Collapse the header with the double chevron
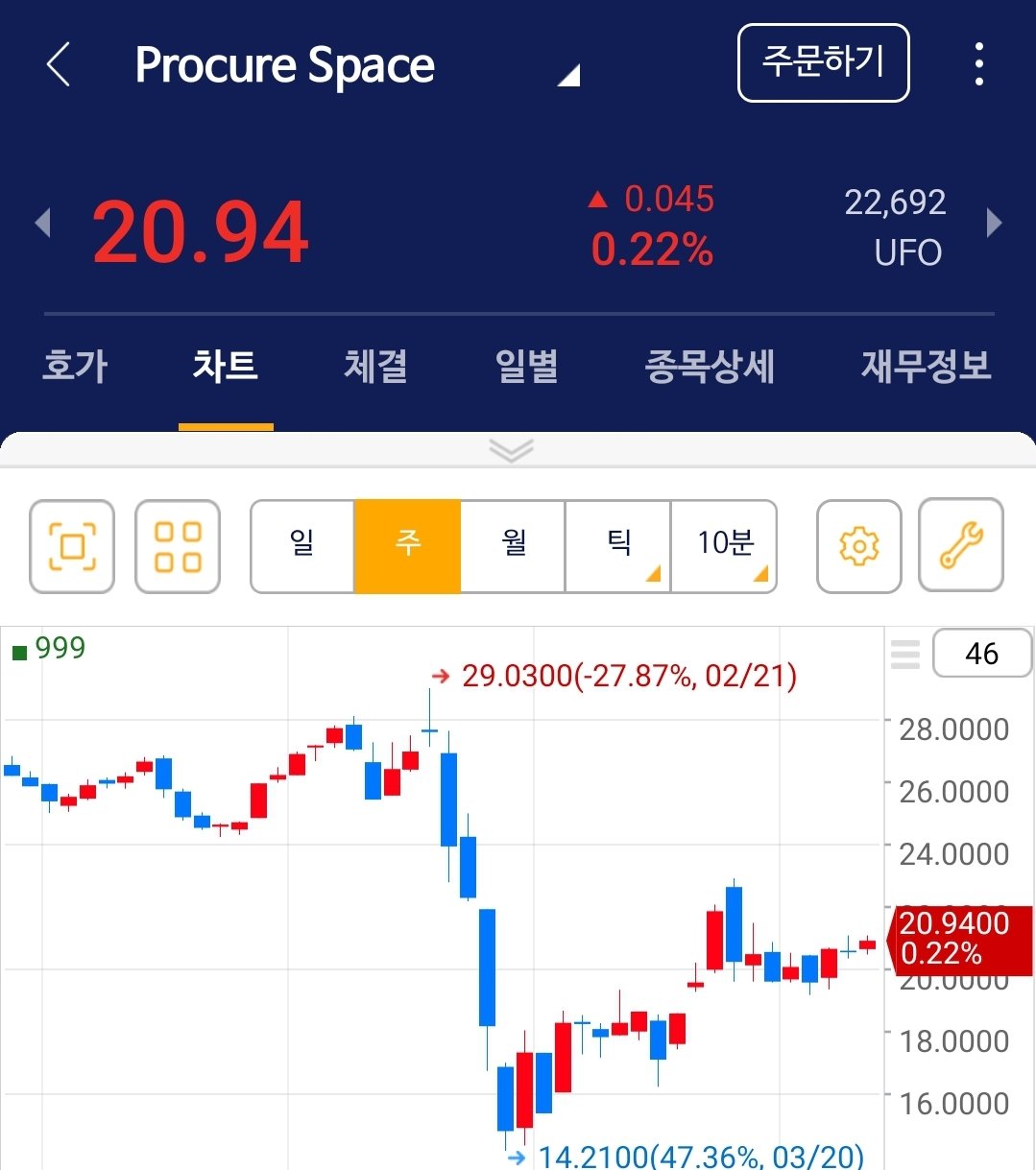Image resolution: width=1036 pixels, height=1170 pixels. [511, 450]
